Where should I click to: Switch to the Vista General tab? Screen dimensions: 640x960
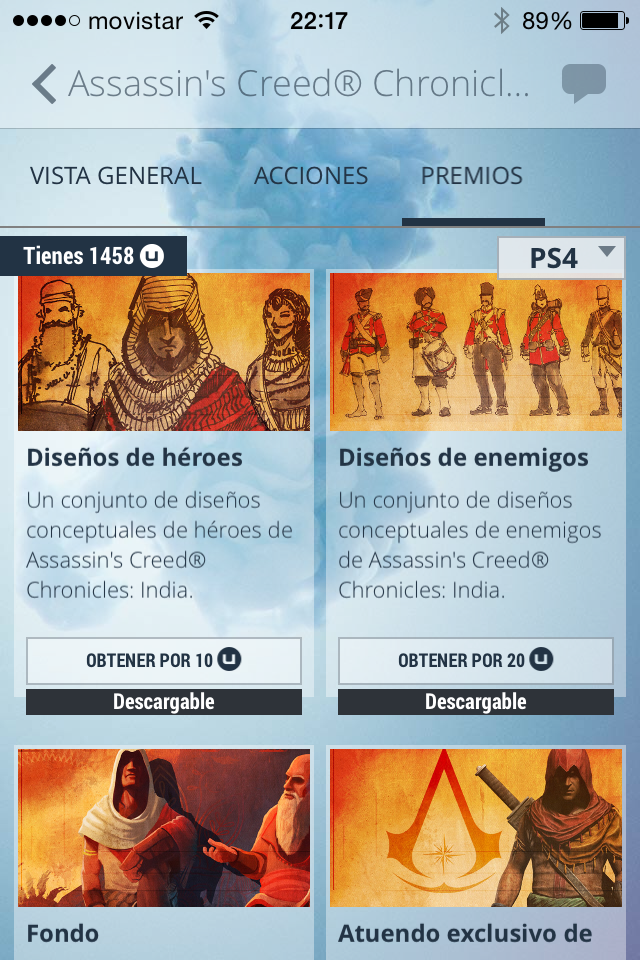click(x=116, y=176)
